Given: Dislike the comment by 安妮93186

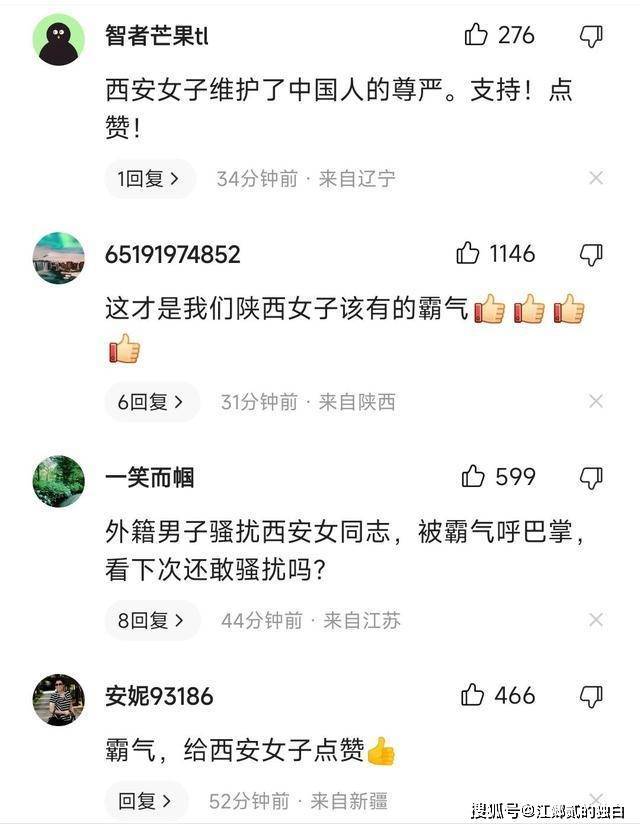Looking at the screenshot, I should coord(592,696).
